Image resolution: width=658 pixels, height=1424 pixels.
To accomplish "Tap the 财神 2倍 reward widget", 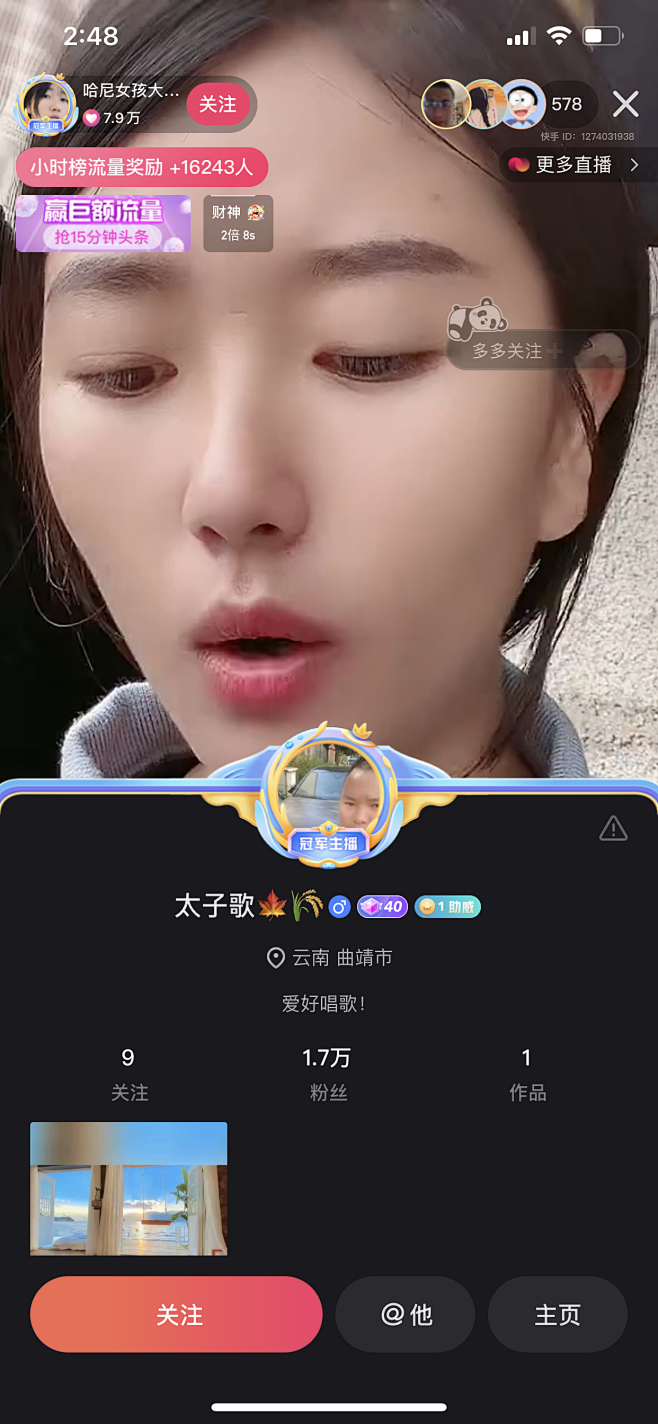I will 239,223.
